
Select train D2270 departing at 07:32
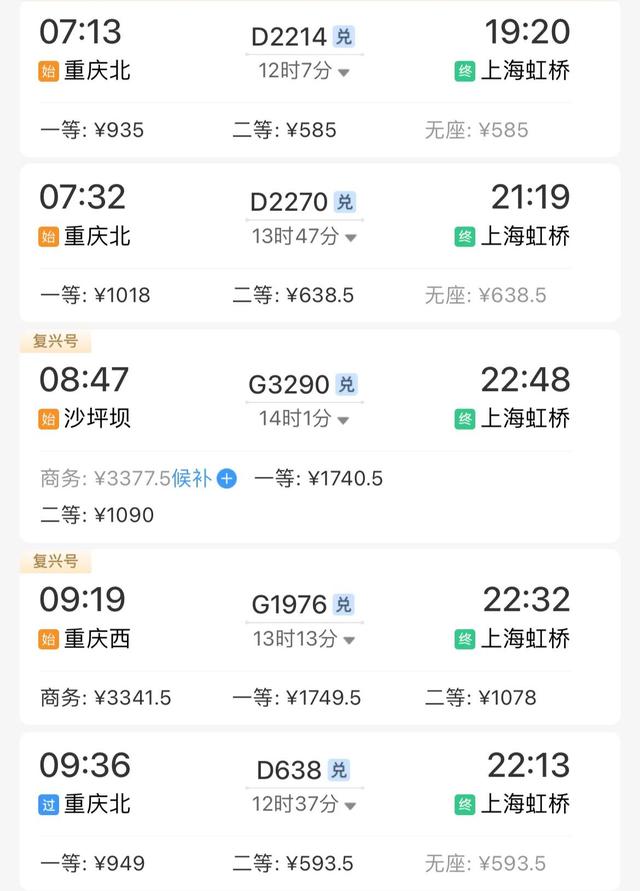tap(288, 202)
